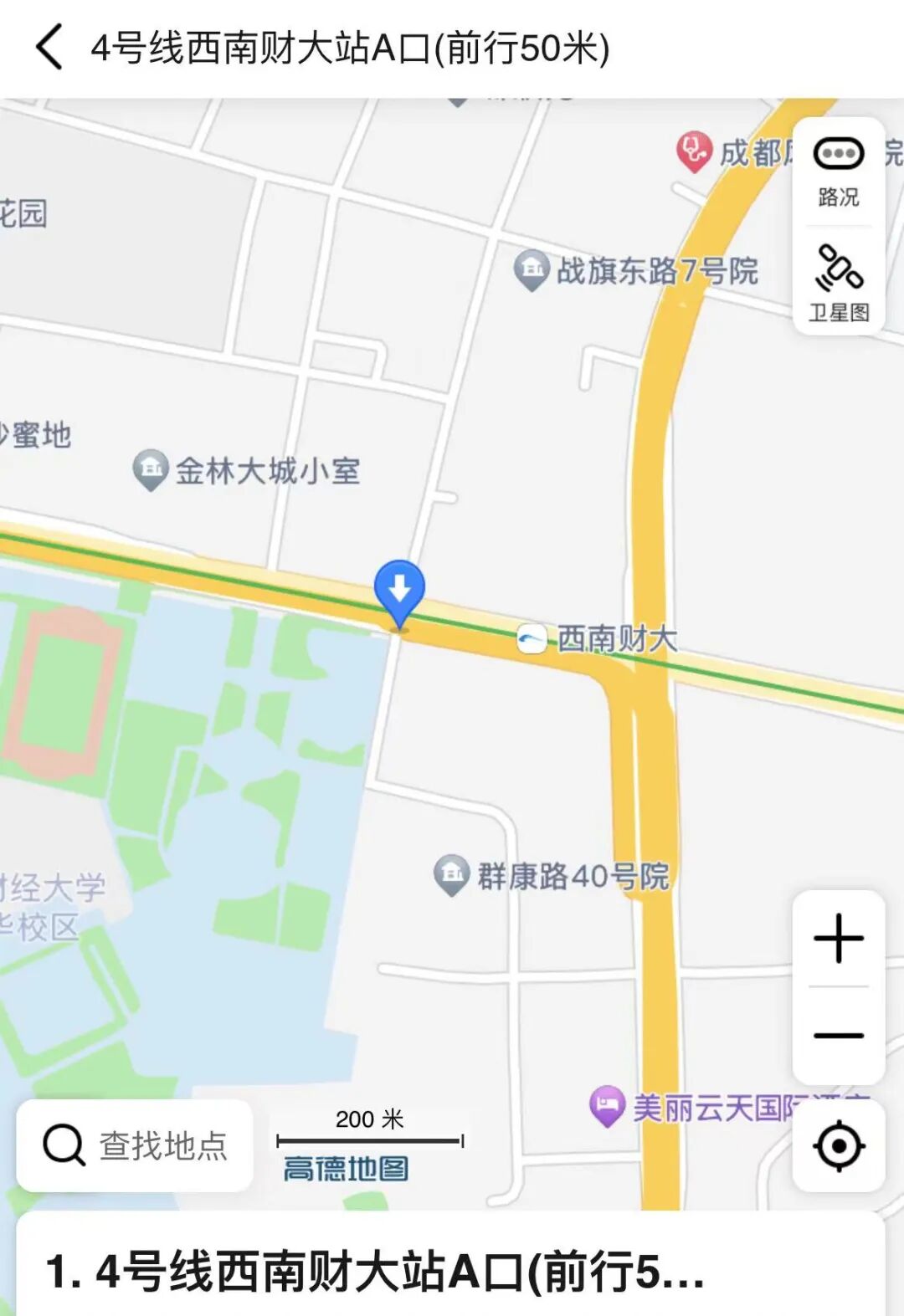
Task: Open the 查找地点 search box
Action: point(135,1145)
